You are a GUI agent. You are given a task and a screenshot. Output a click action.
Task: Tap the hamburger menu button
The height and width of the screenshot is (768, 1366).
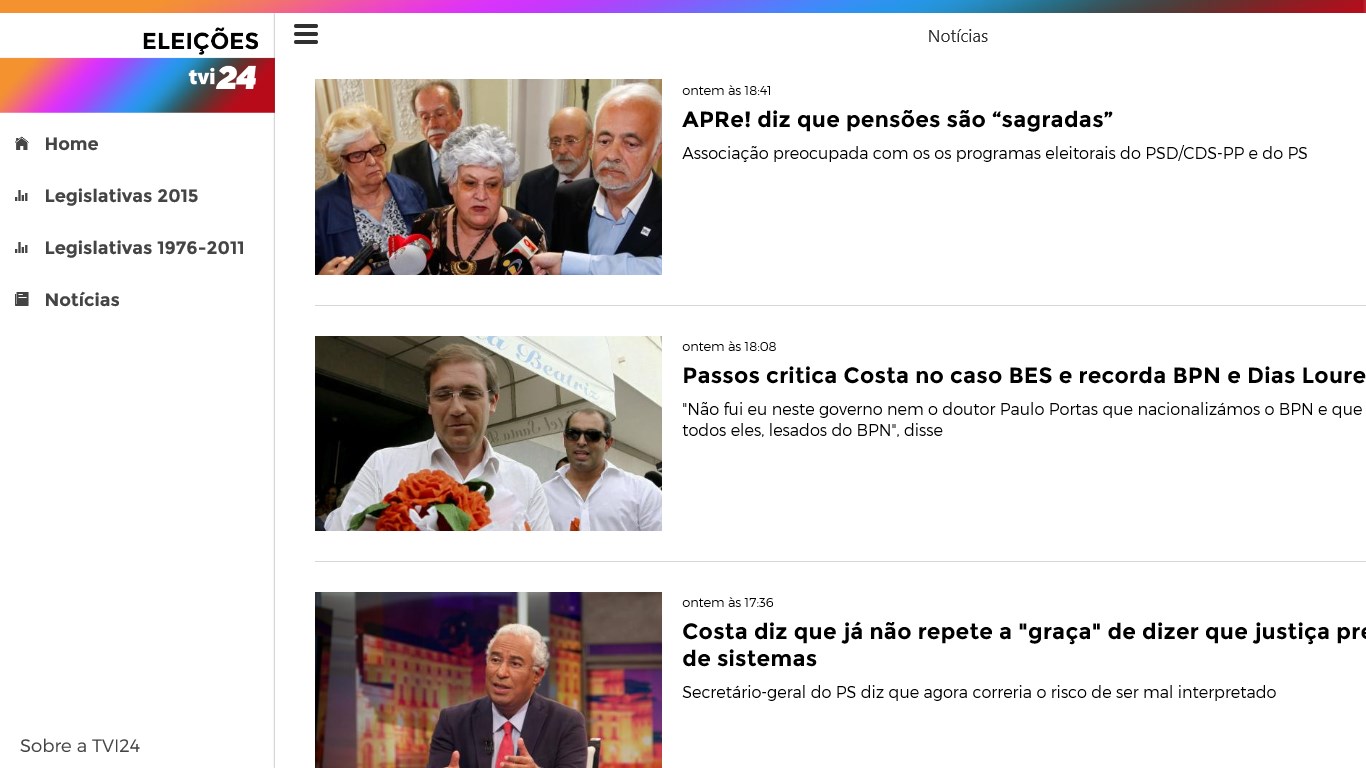click(306, 35)
